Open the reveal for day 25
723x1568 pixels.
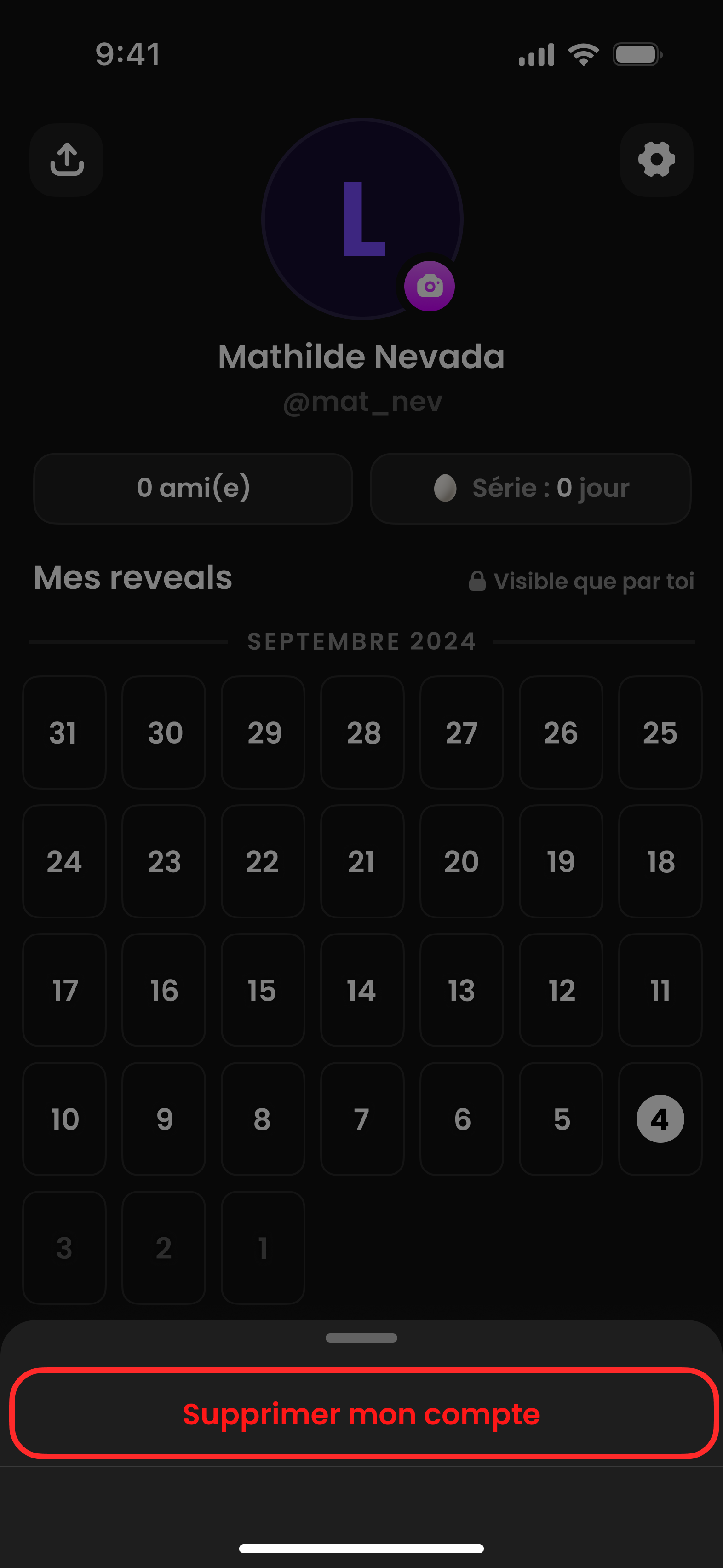[x=660, y=732]
